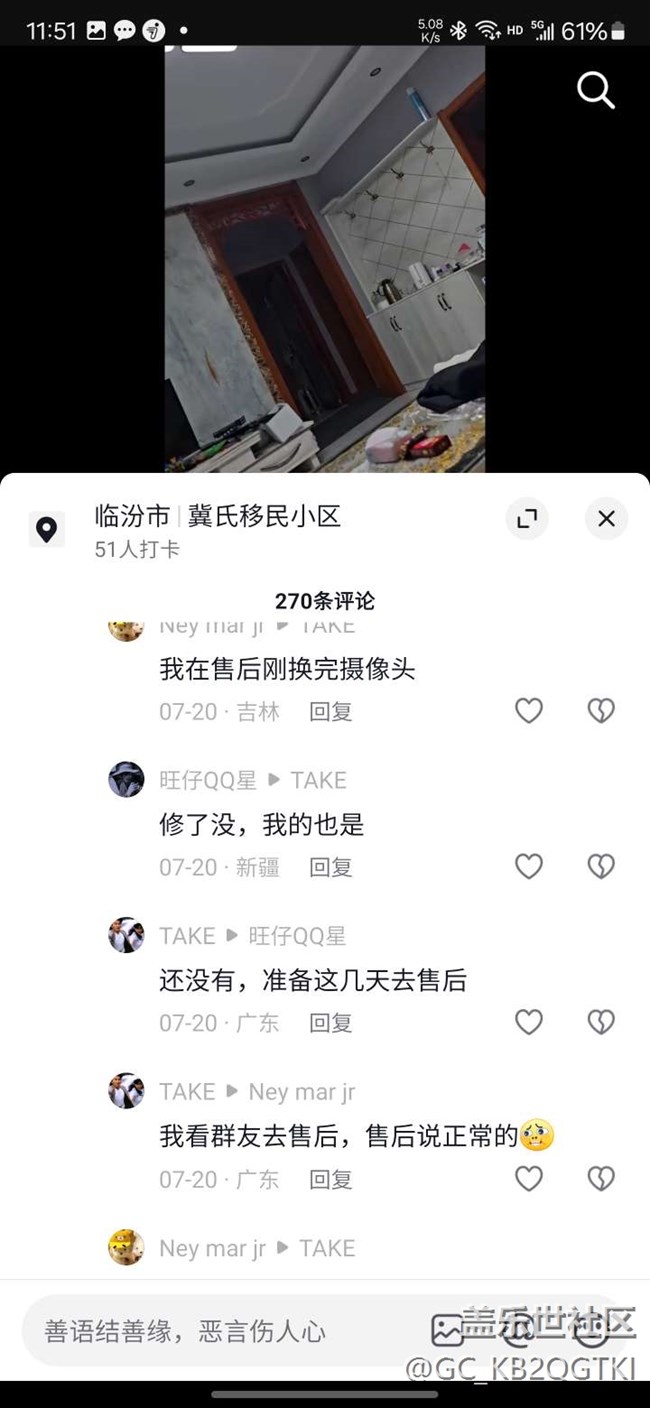This screenshot has width=650, height=1408.
Task: Dislike the comment 我在售后刚换完摄像头
Action: click(x=600, y=711)
